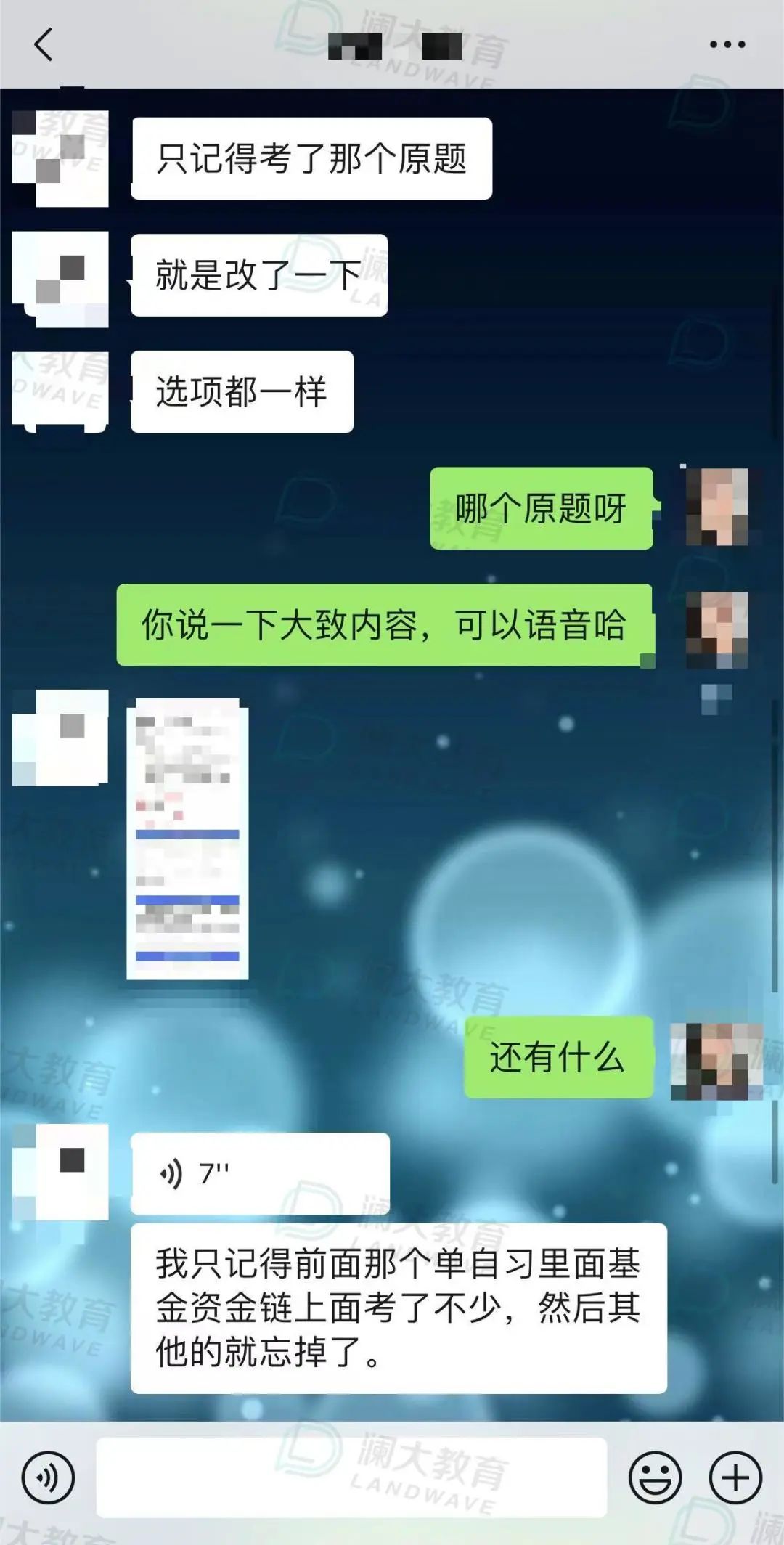Focus the message text field
The height and width of the screenshot is (1545, 784).
tap(351, 1477)
